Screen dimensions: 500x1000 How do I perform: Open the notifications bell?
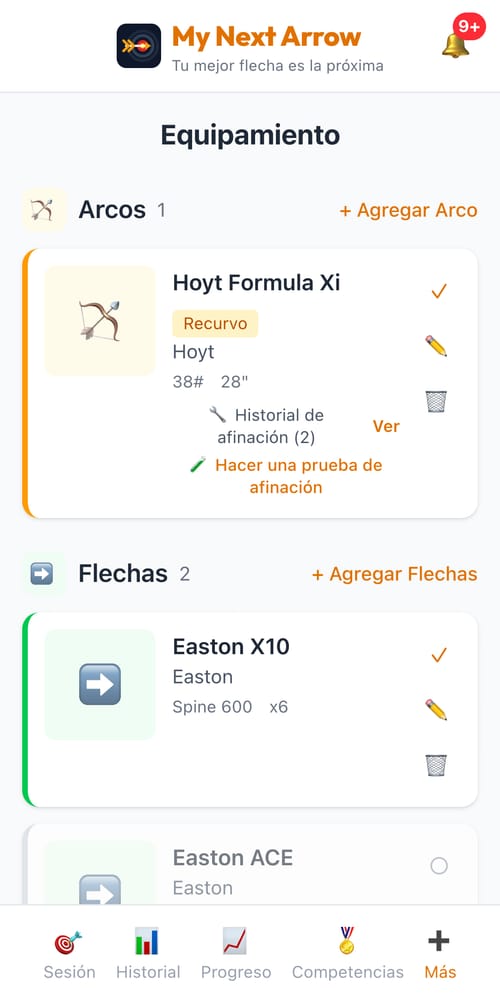point(455,45)
